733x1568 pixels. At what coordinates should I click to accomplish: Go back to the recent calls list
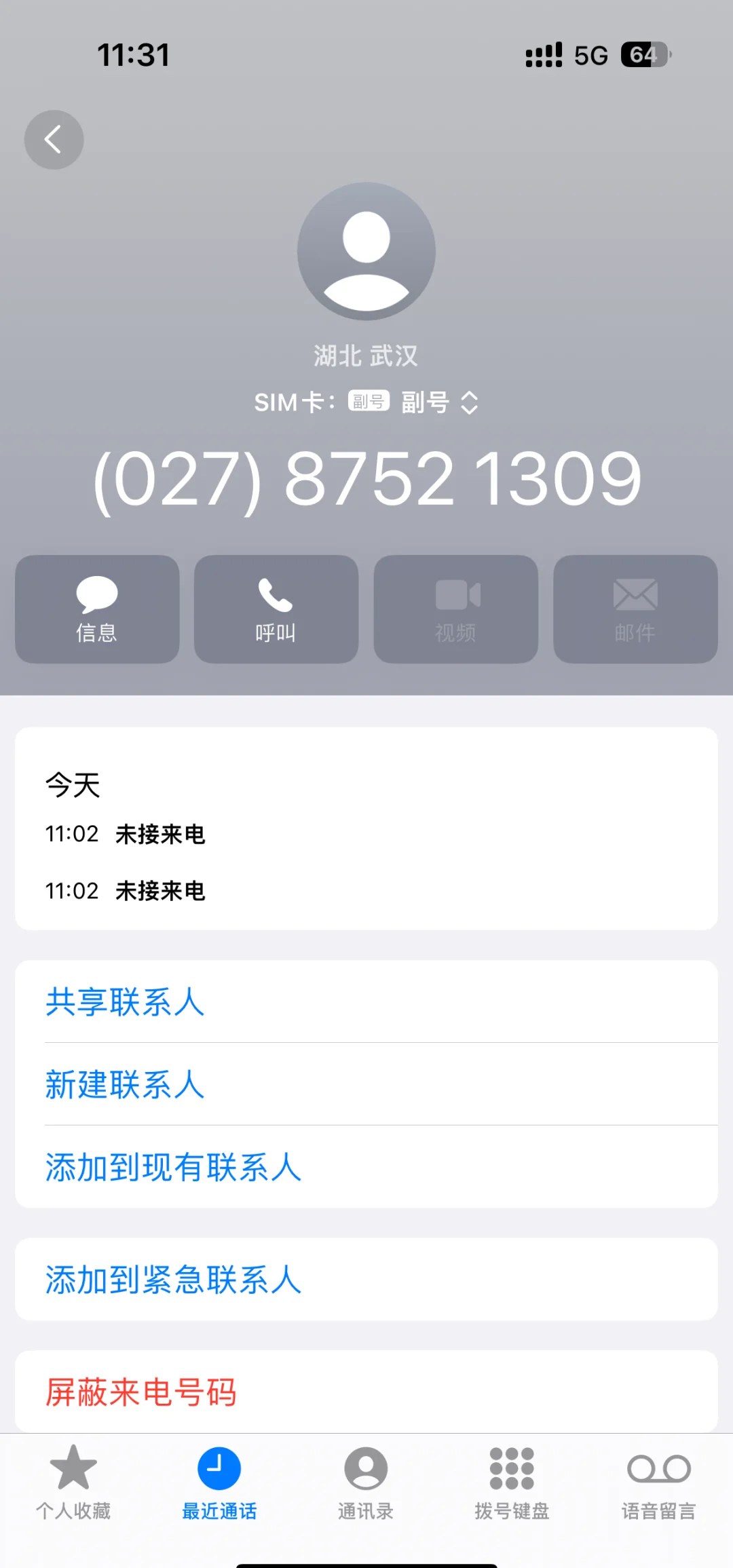point(54,140)
